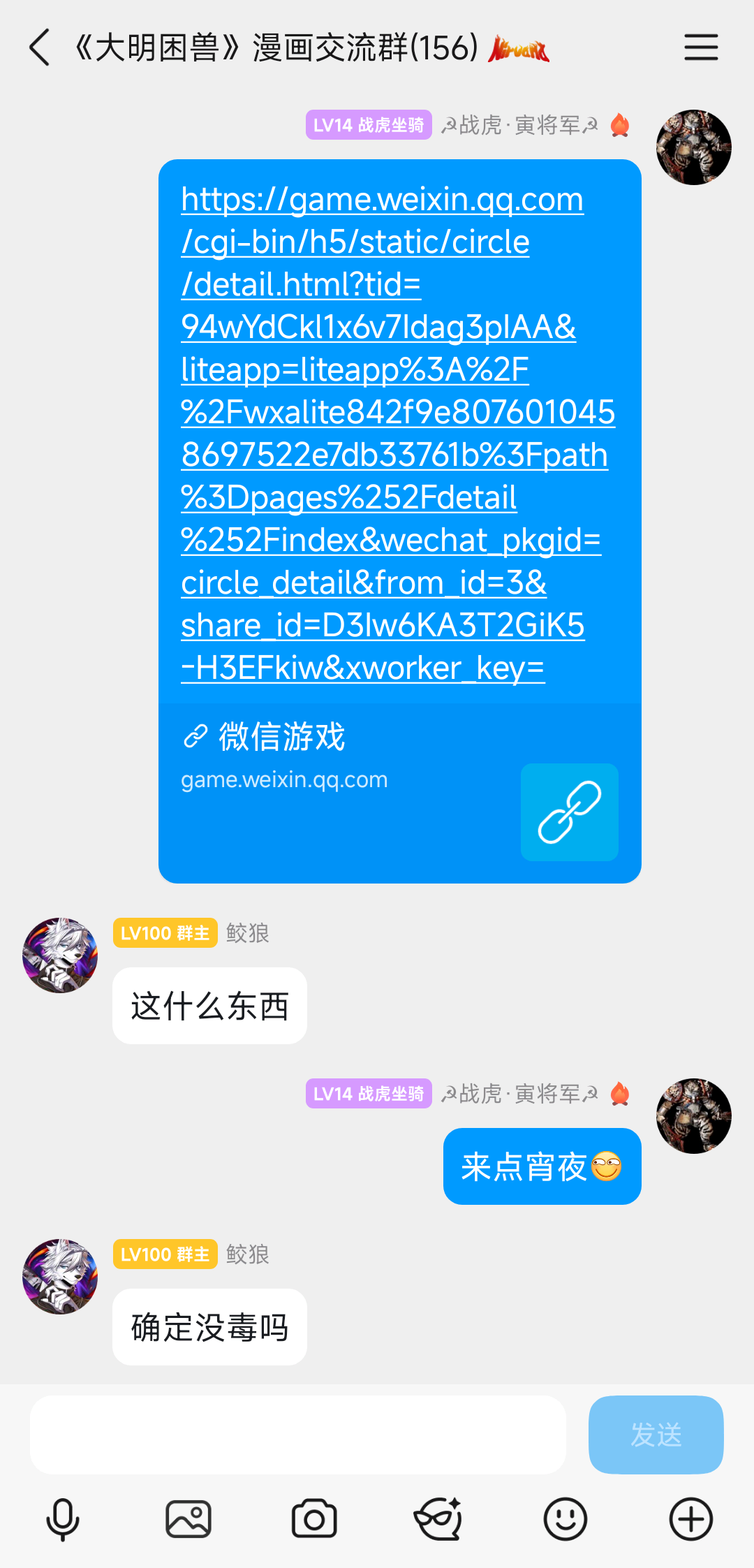Focus the message input field

297,1435
